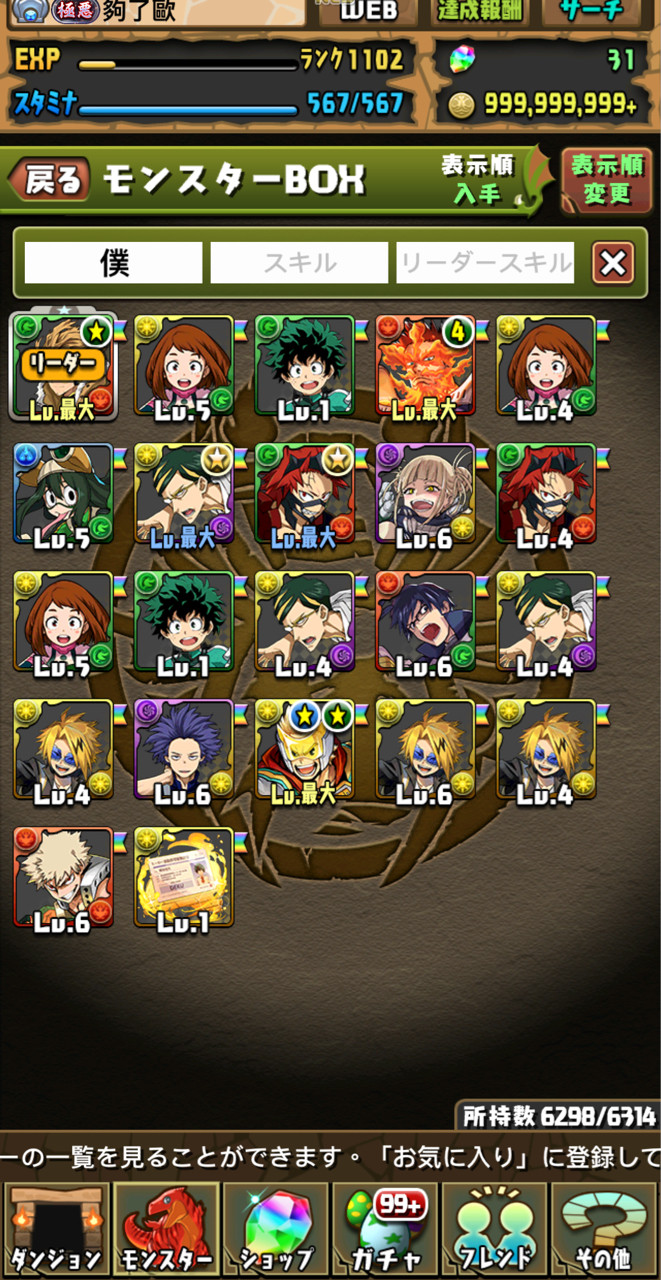Select the blonde fanged girl monster at Lv.6
The width and height of the screenshot is (661, 1280).
[x=425, y=493]
